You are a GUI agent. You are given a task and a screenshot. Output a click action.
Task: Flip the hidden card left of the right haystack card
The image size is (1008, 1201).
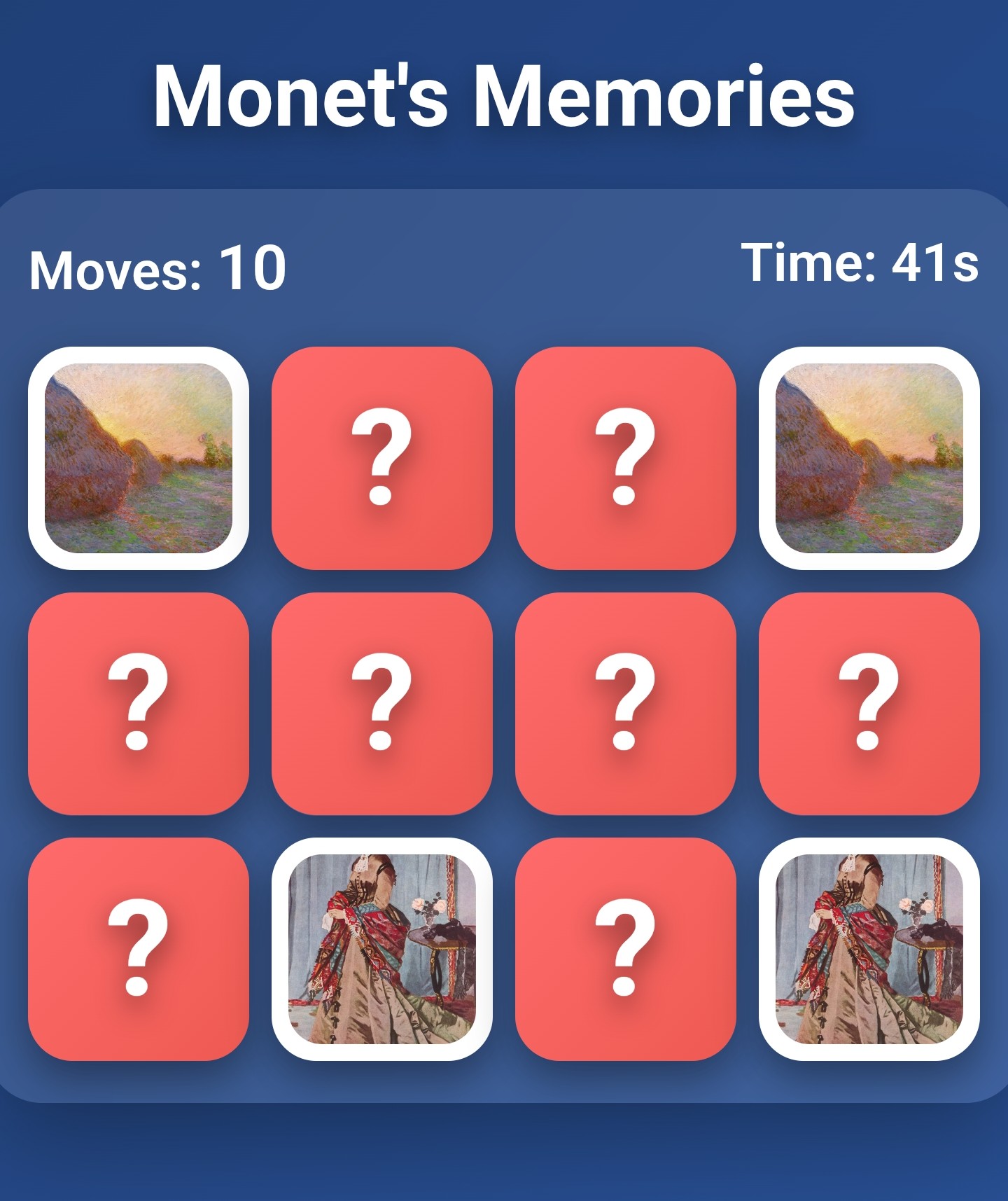625,458
